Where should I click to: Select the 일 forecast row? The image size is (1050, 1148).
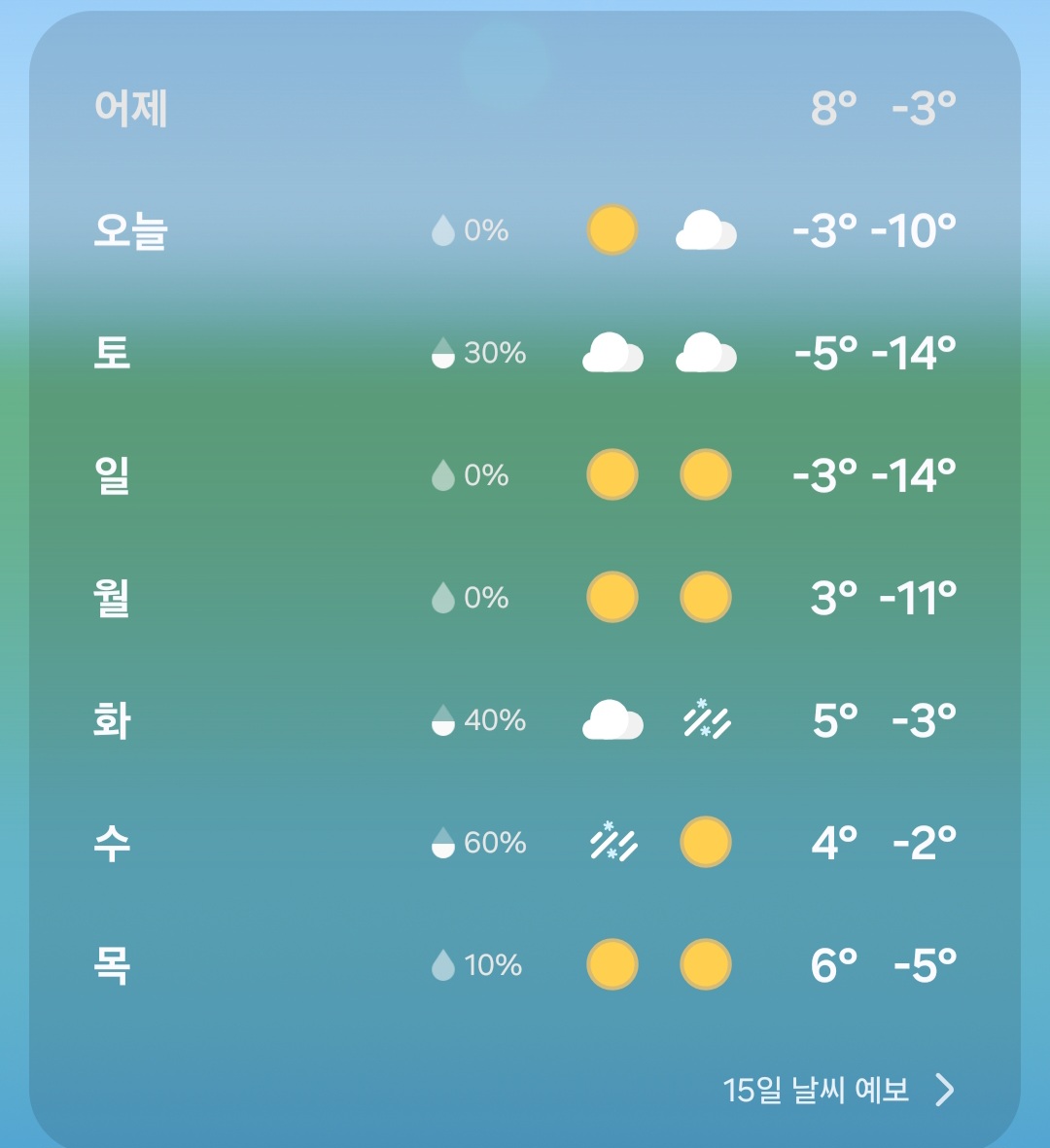(525, 475)
